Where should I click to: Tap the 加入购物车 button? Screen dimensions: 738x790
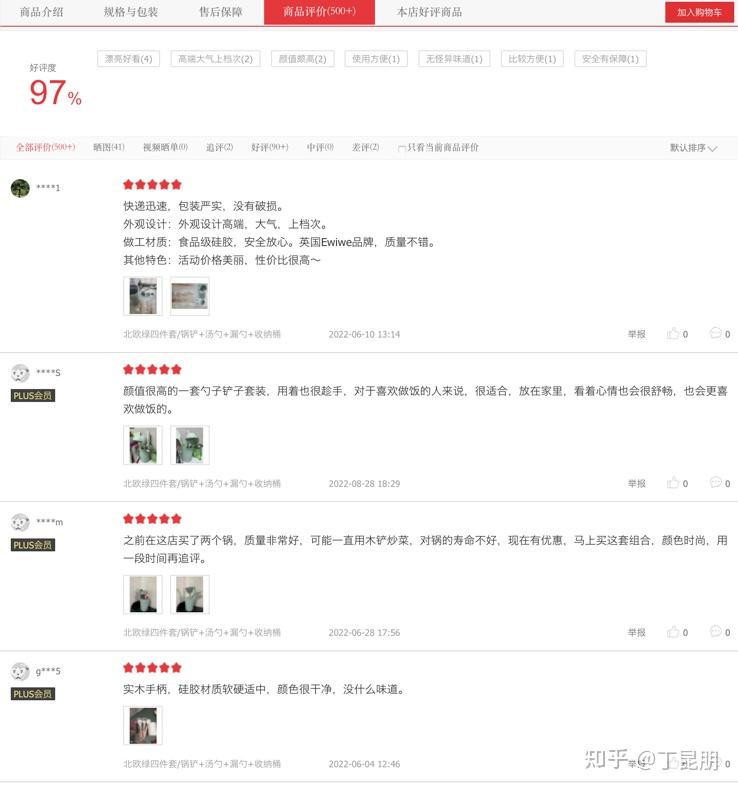coord(699,12)
